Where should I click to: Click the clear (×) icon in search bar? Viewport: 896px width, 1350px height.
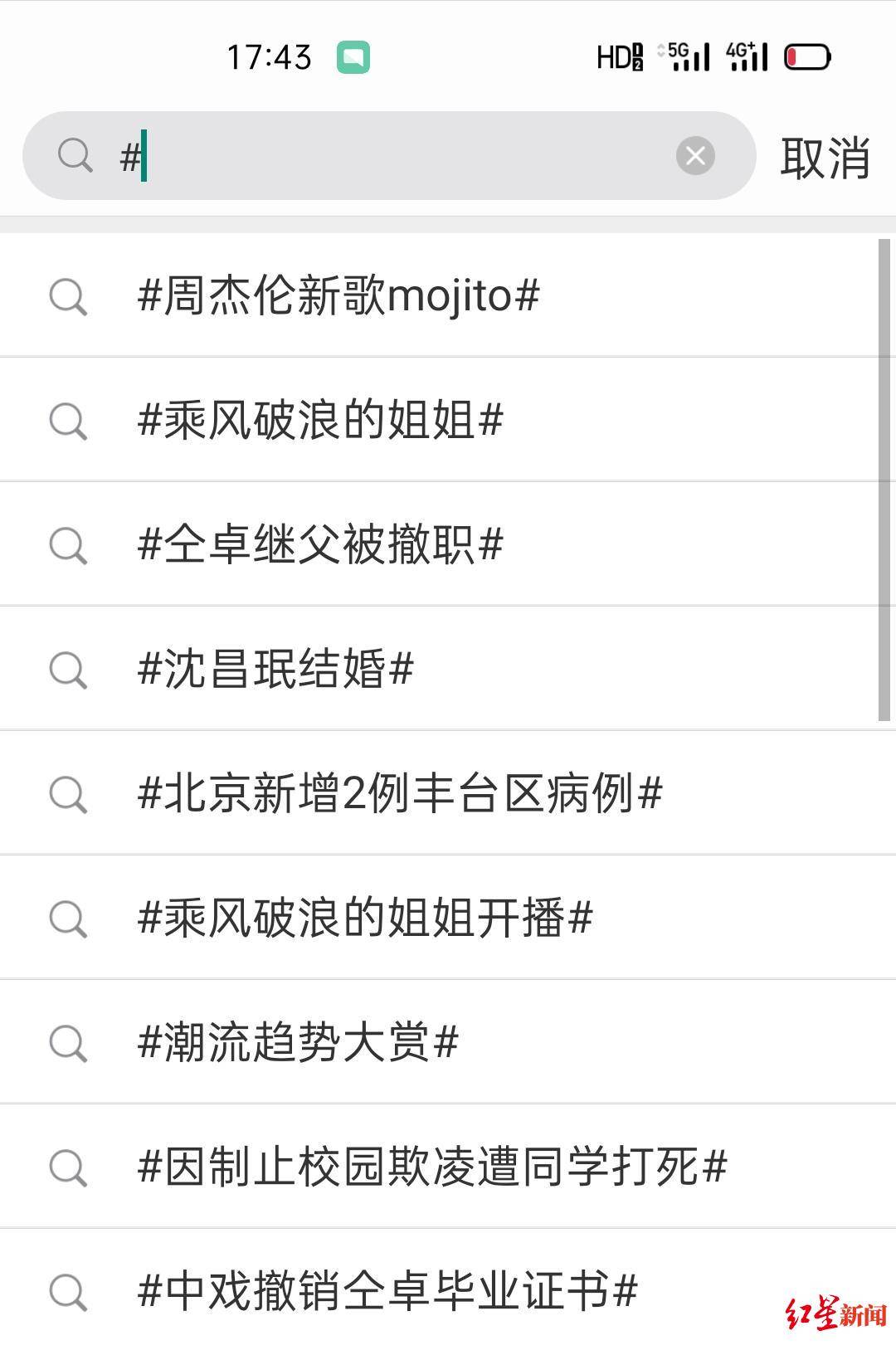(x=695, y=156)
